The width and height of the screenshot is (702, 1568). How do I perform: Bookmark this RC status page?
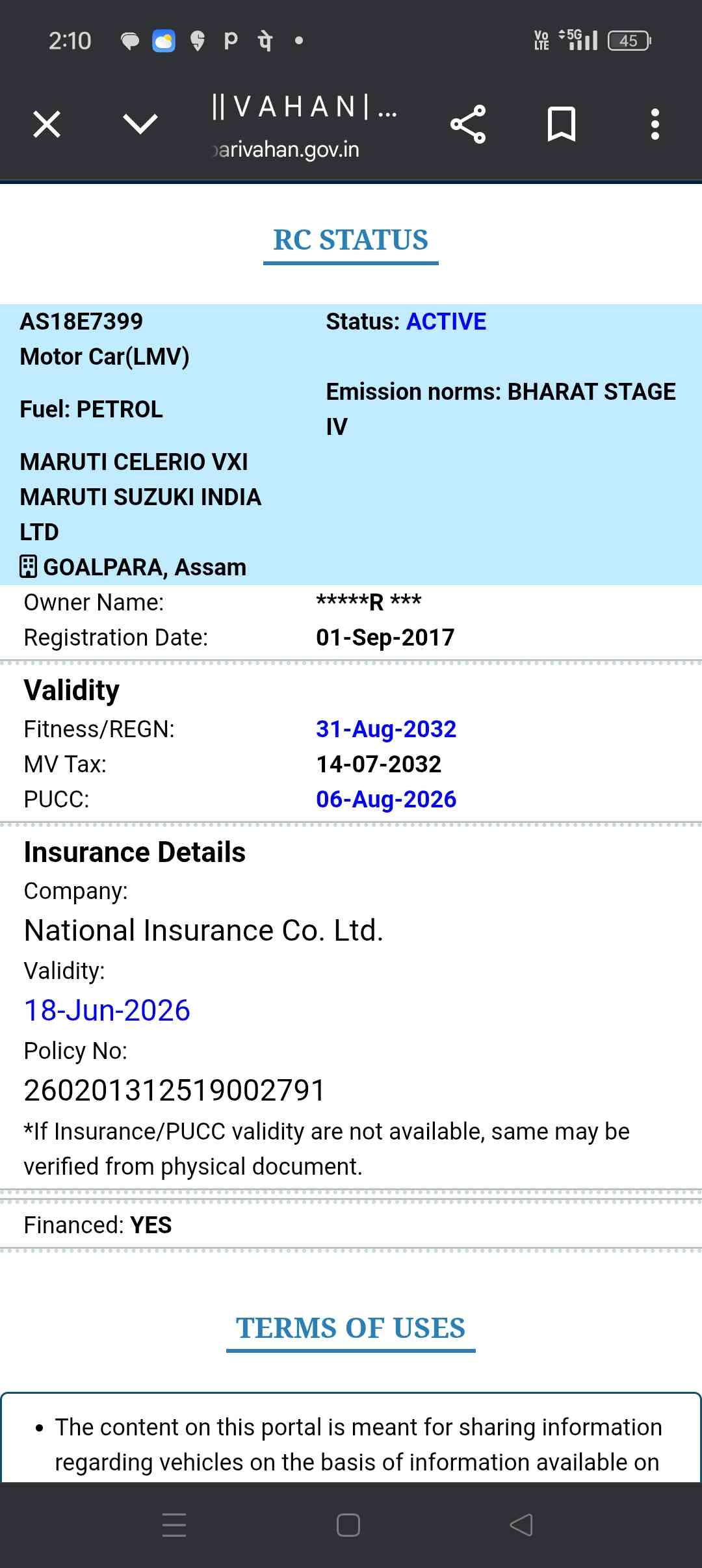point(562,124)
